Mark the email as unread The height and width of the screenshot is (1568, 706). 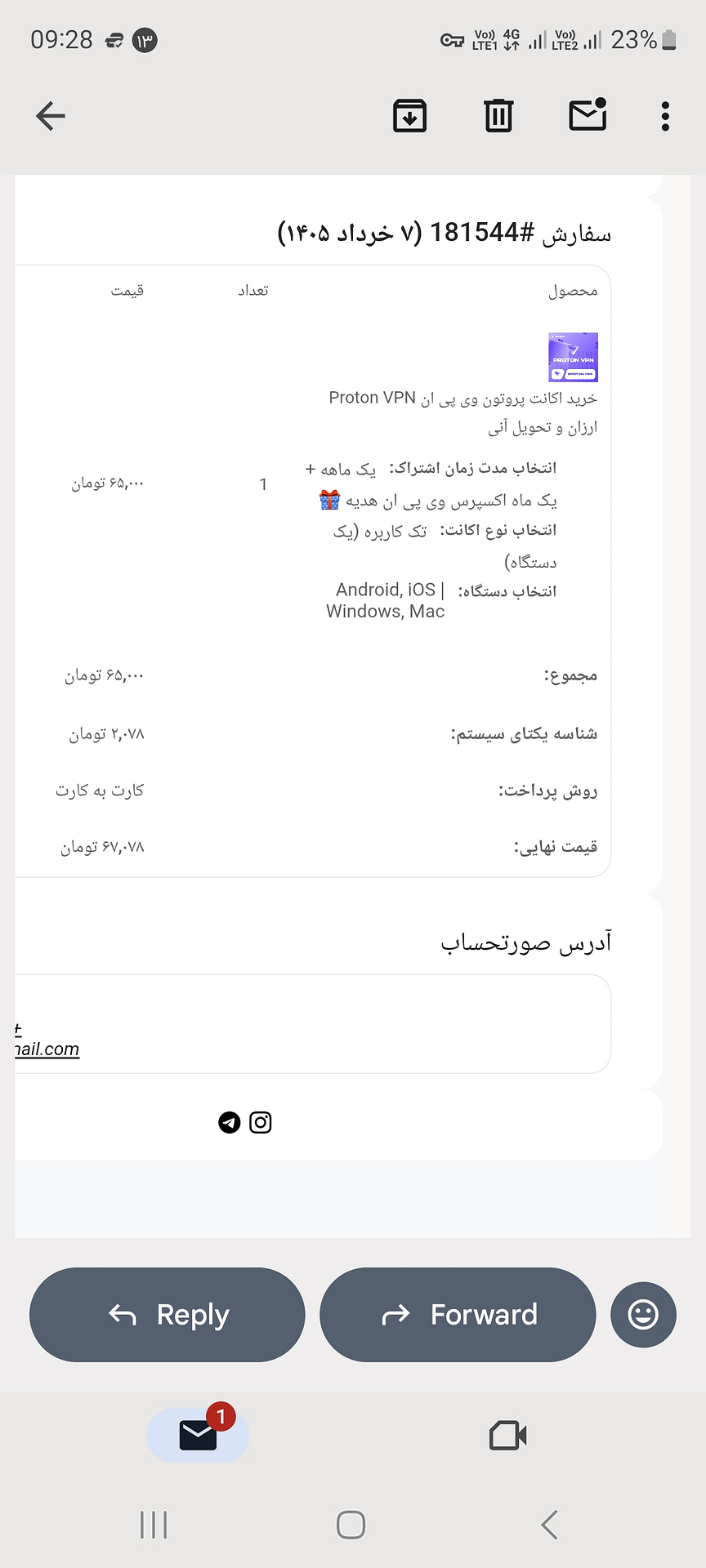pyautogui.click(x=588, y=115)
